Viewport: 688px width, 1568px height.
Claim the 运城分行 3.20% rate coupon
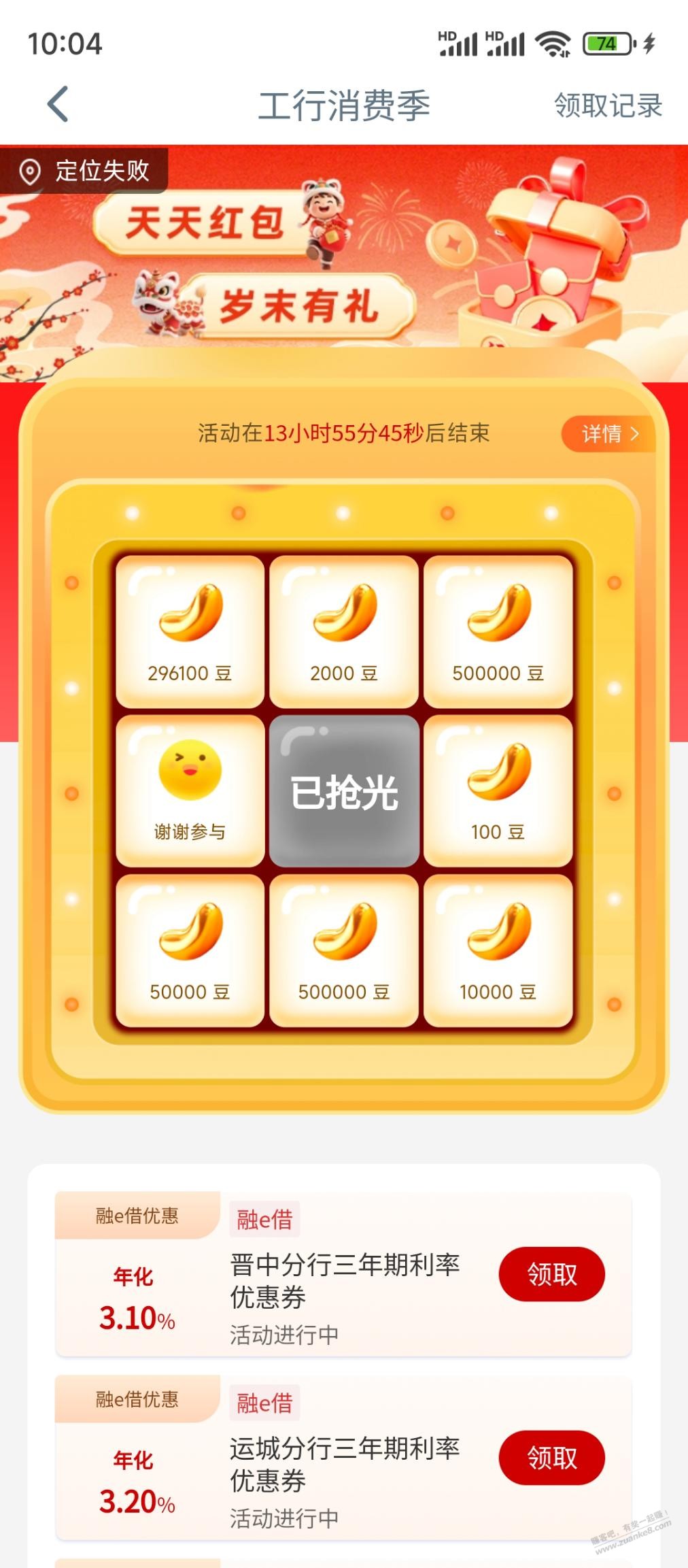(551, 1457)
